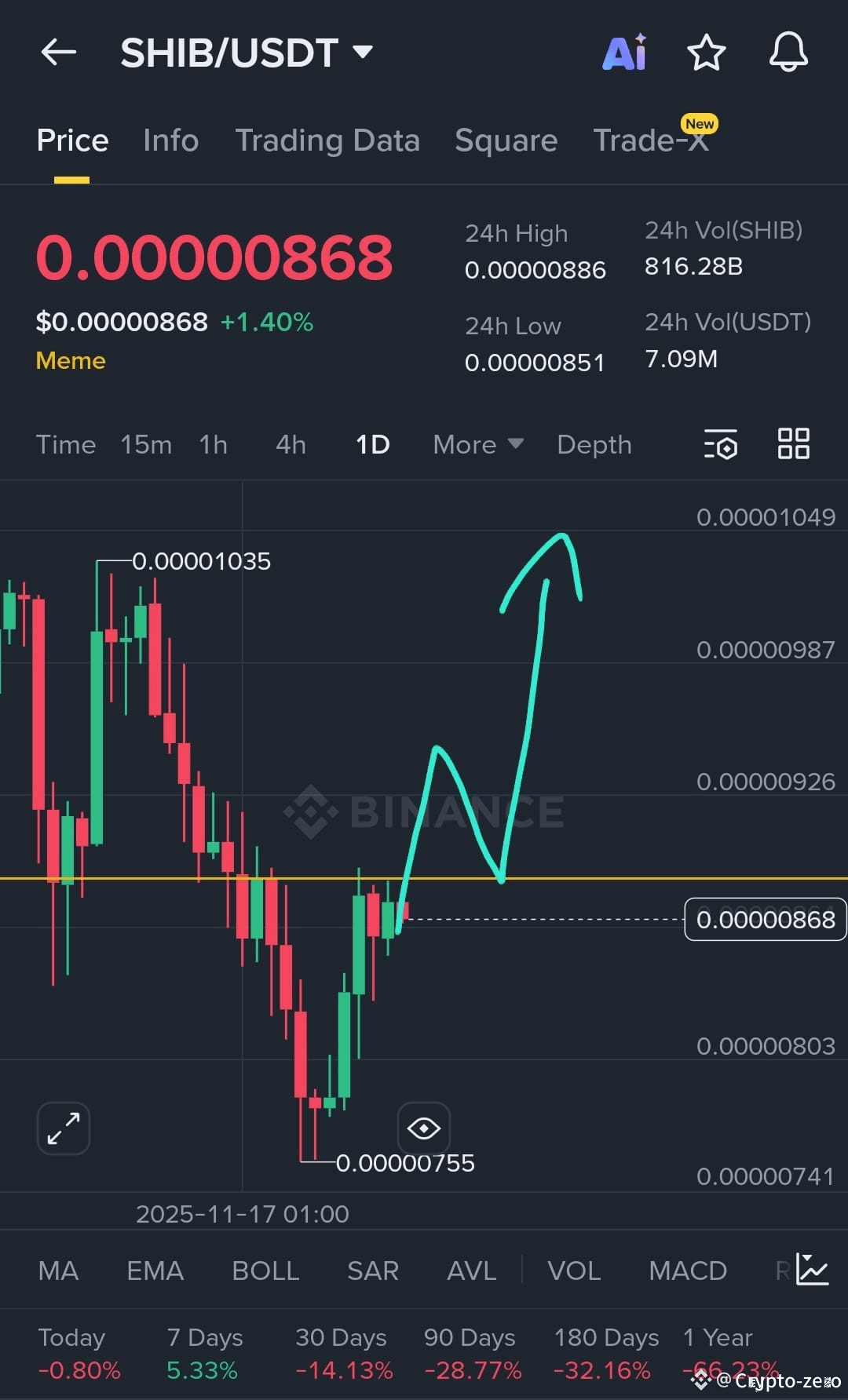Open the grid layout view icon
Image resolution: width=848 pixels, height=1400 pixels.
pos(793,443)
